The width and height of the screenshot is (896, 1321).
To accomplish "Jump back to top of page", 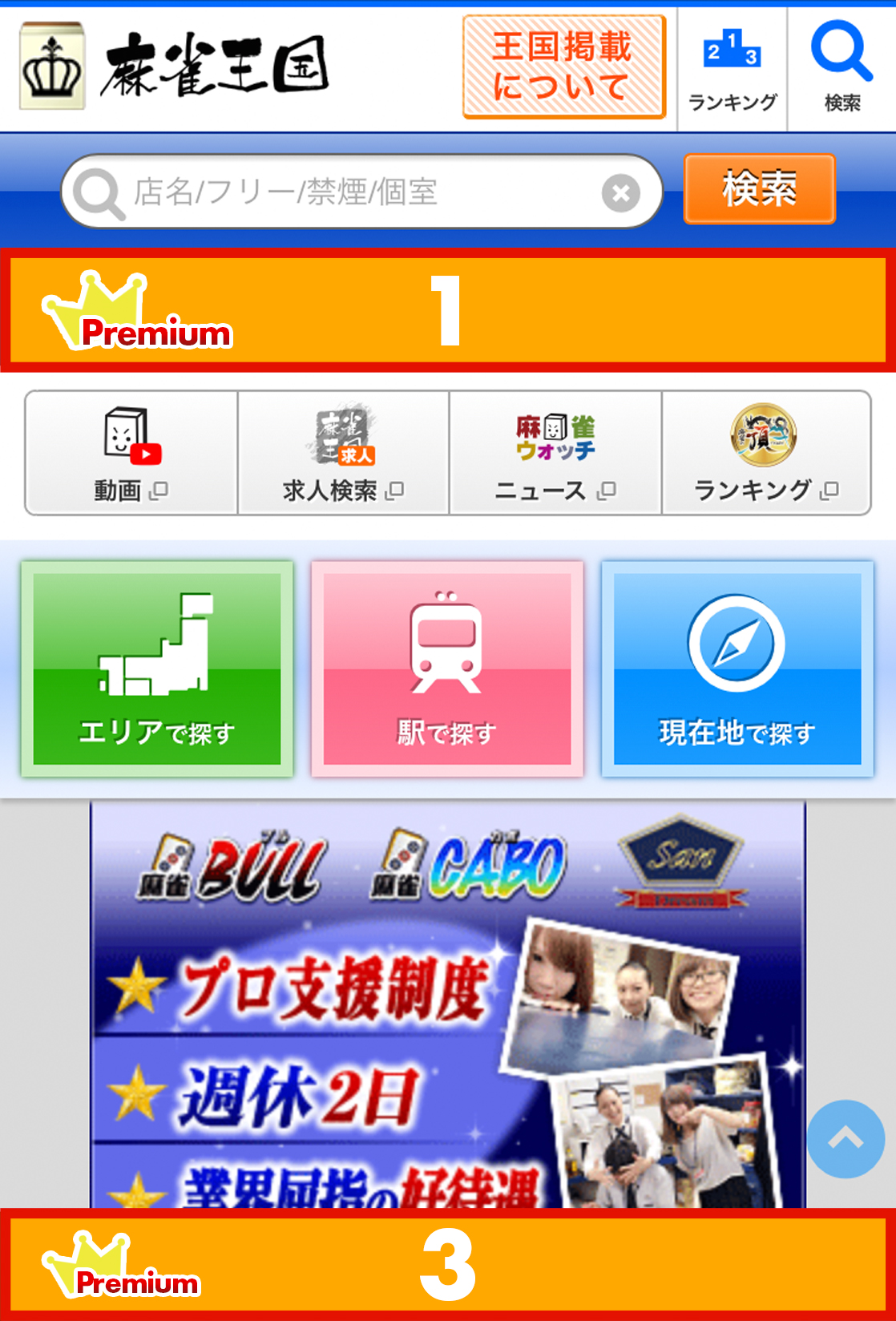I will pos(846,1138).
